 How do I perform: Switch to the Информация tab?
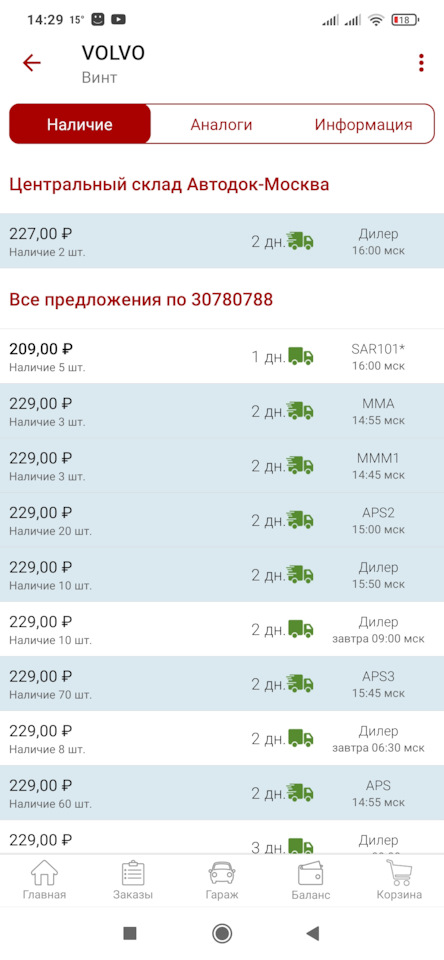tap(363, 125)
